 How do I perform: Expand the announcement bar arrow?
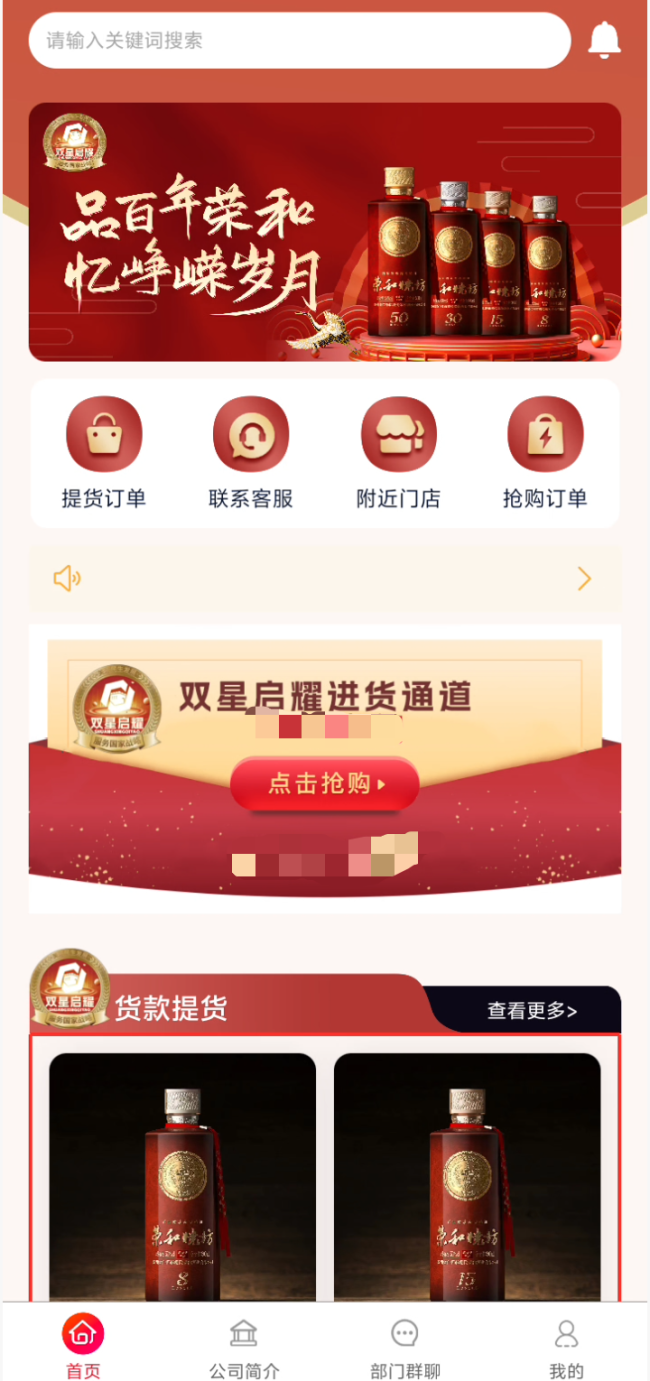pos(584,579)
